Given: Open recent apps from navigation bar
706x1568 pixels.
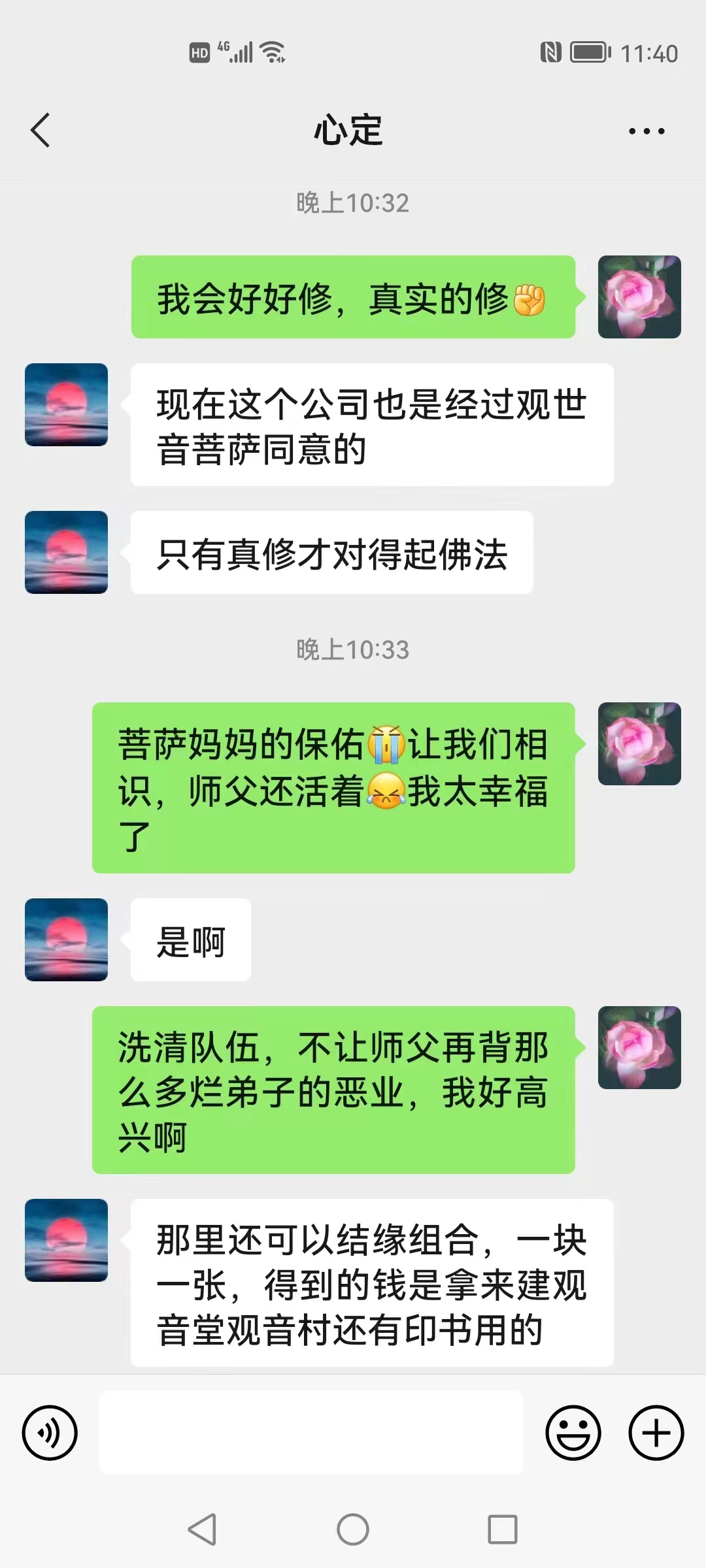Looking at the screenshot, I should click(x=502, y=1529).
